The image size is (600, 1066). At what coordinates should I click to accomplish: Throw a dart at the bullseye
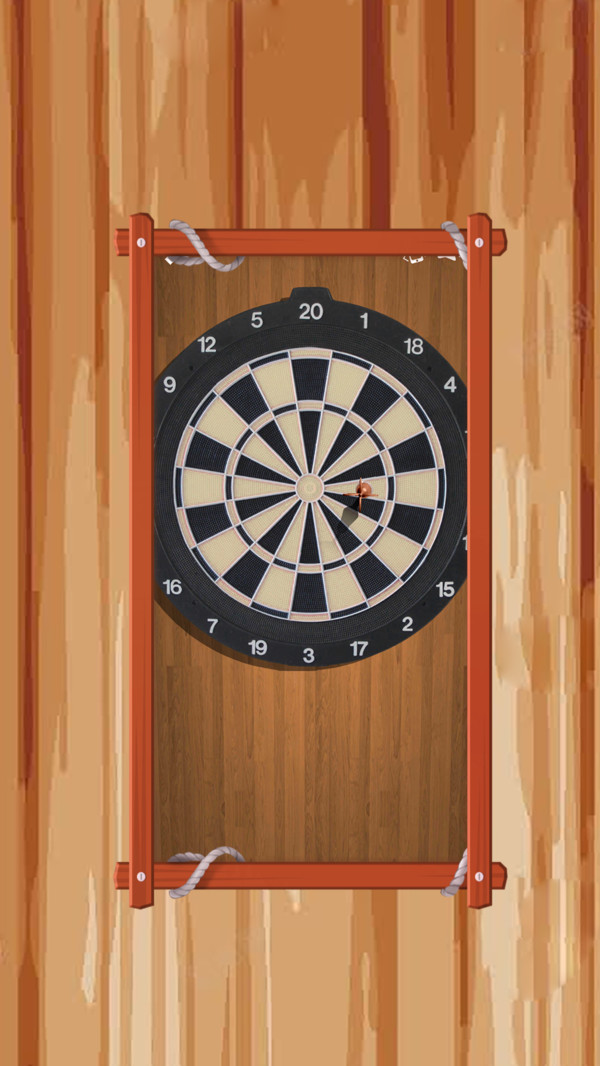(310, 488)
